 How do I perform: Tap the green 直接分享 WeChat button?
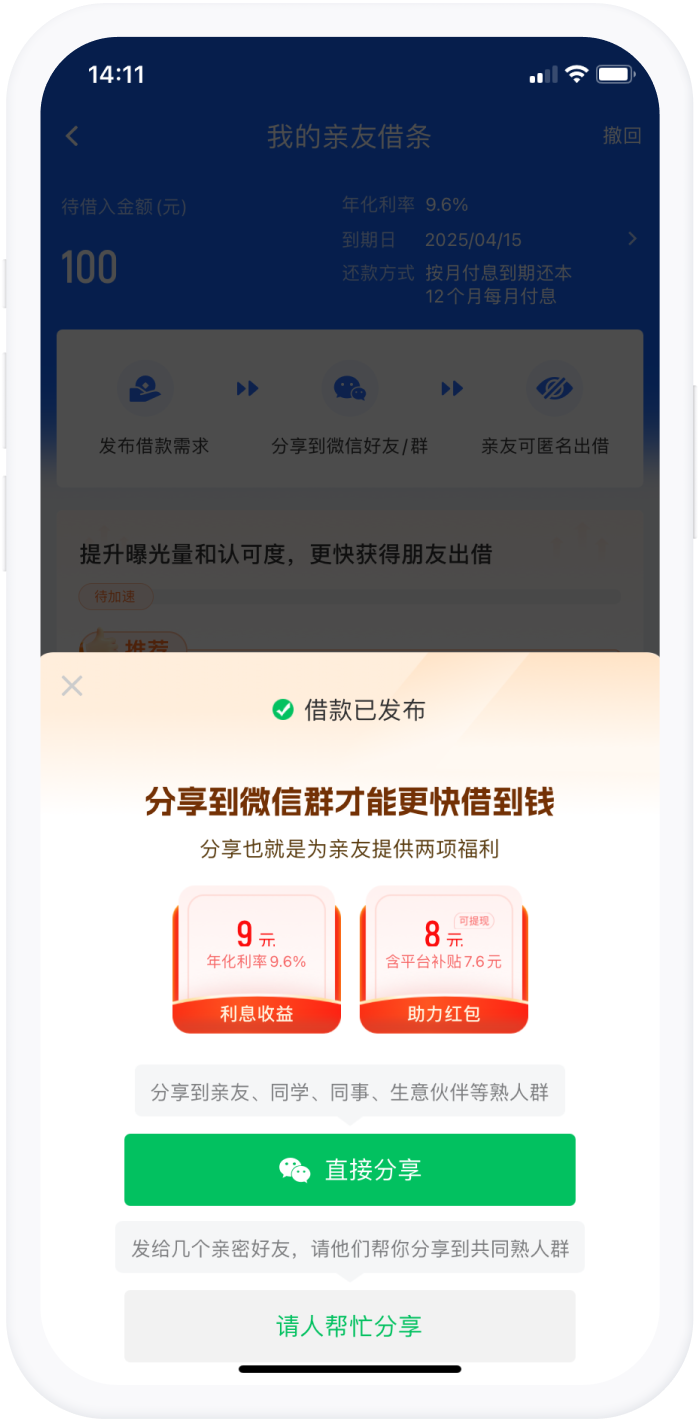349,1169
